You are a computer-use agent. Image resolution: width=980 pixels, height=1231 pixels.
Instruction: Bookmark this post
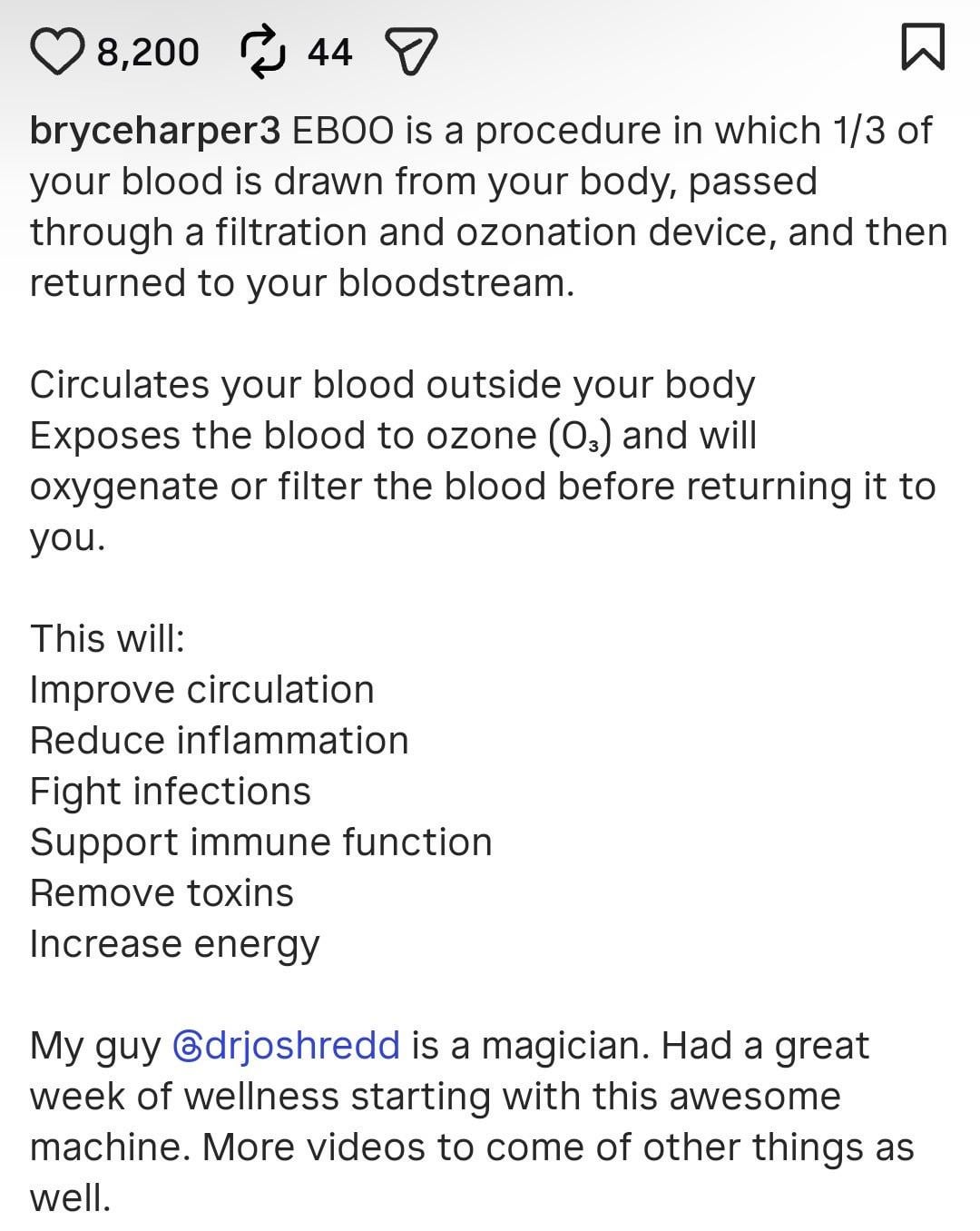923,47
